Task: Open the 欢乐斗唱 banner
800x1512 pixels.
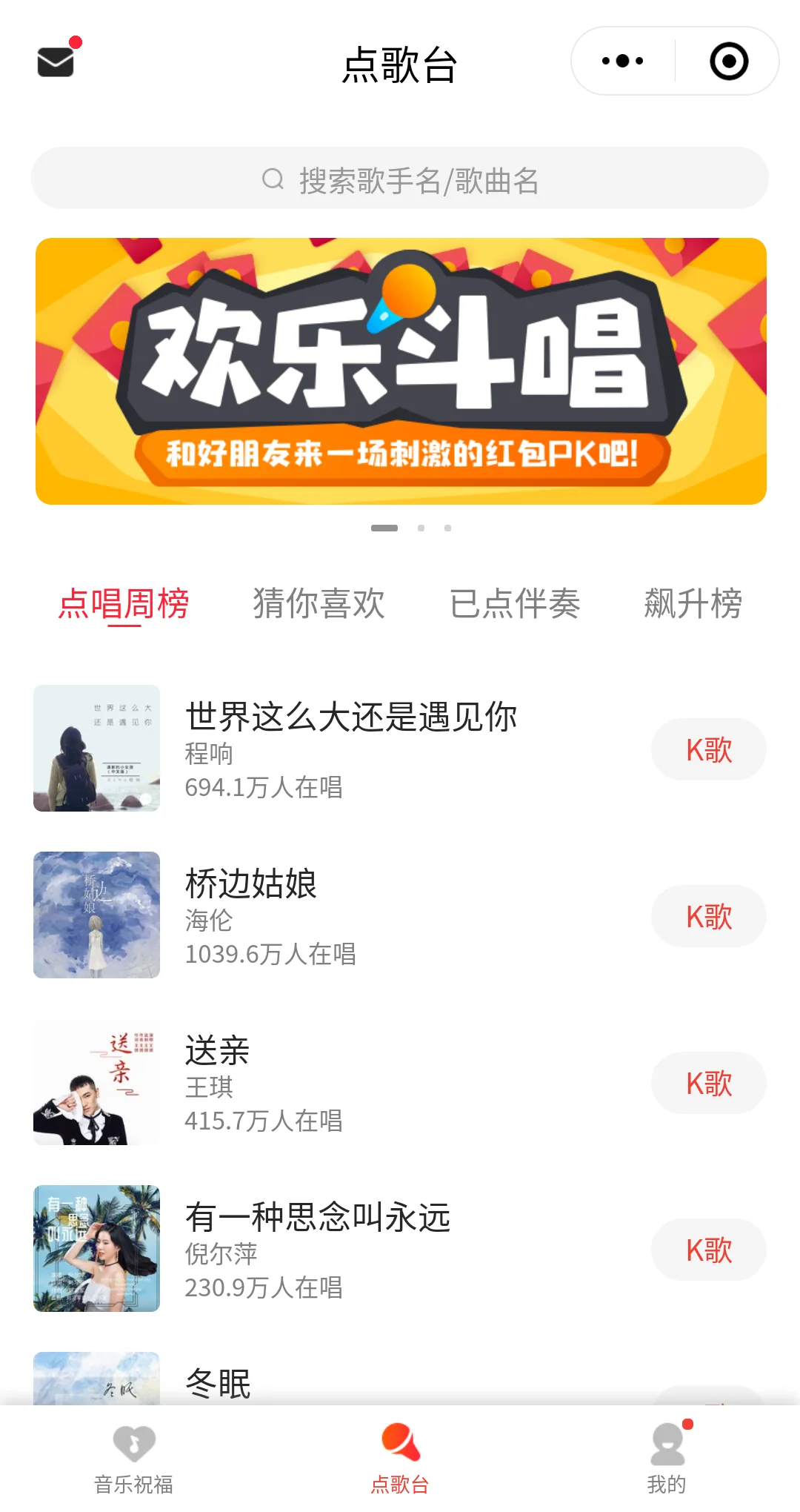Action: tap(401, 371)
